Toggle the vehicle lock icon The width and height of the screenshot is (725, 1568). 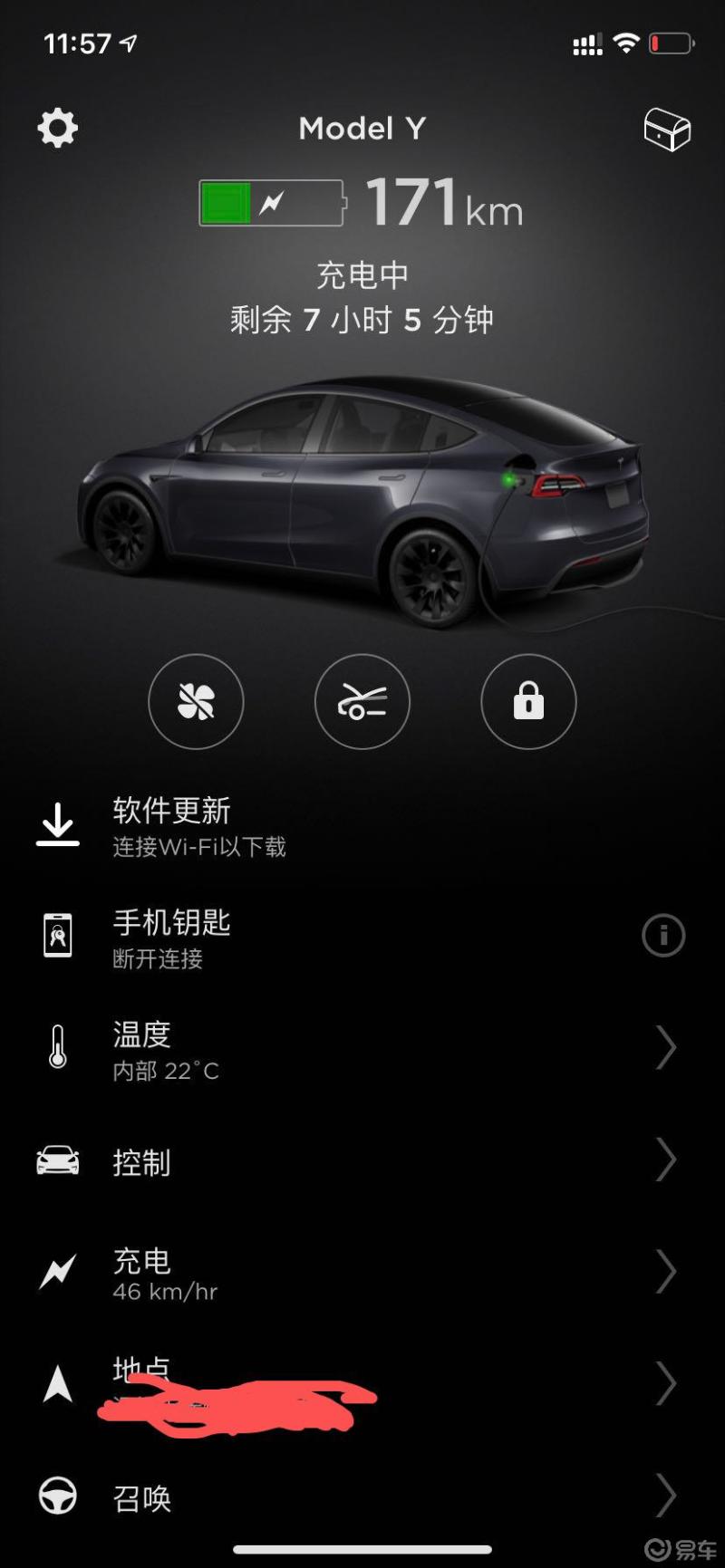528,703
